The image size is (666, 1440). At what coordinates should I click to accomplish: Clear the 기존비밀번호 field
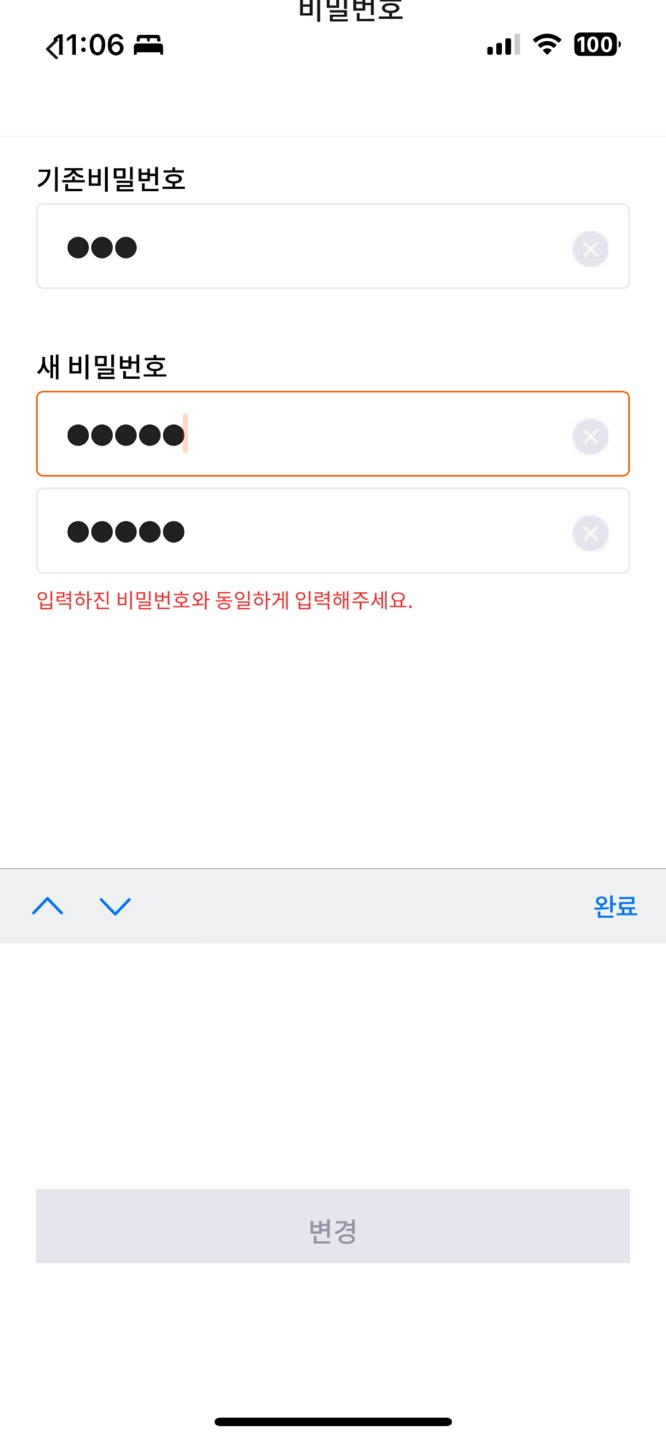tap(590, 249)
